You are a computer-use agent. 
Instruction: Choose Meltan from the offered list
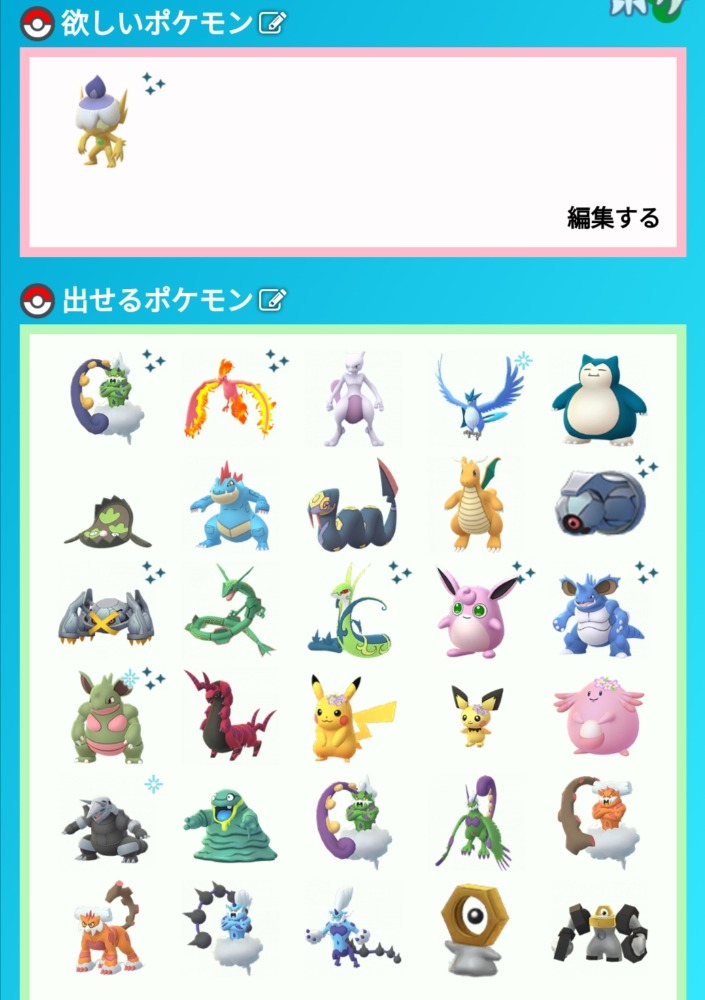click(x=476, y=928)
